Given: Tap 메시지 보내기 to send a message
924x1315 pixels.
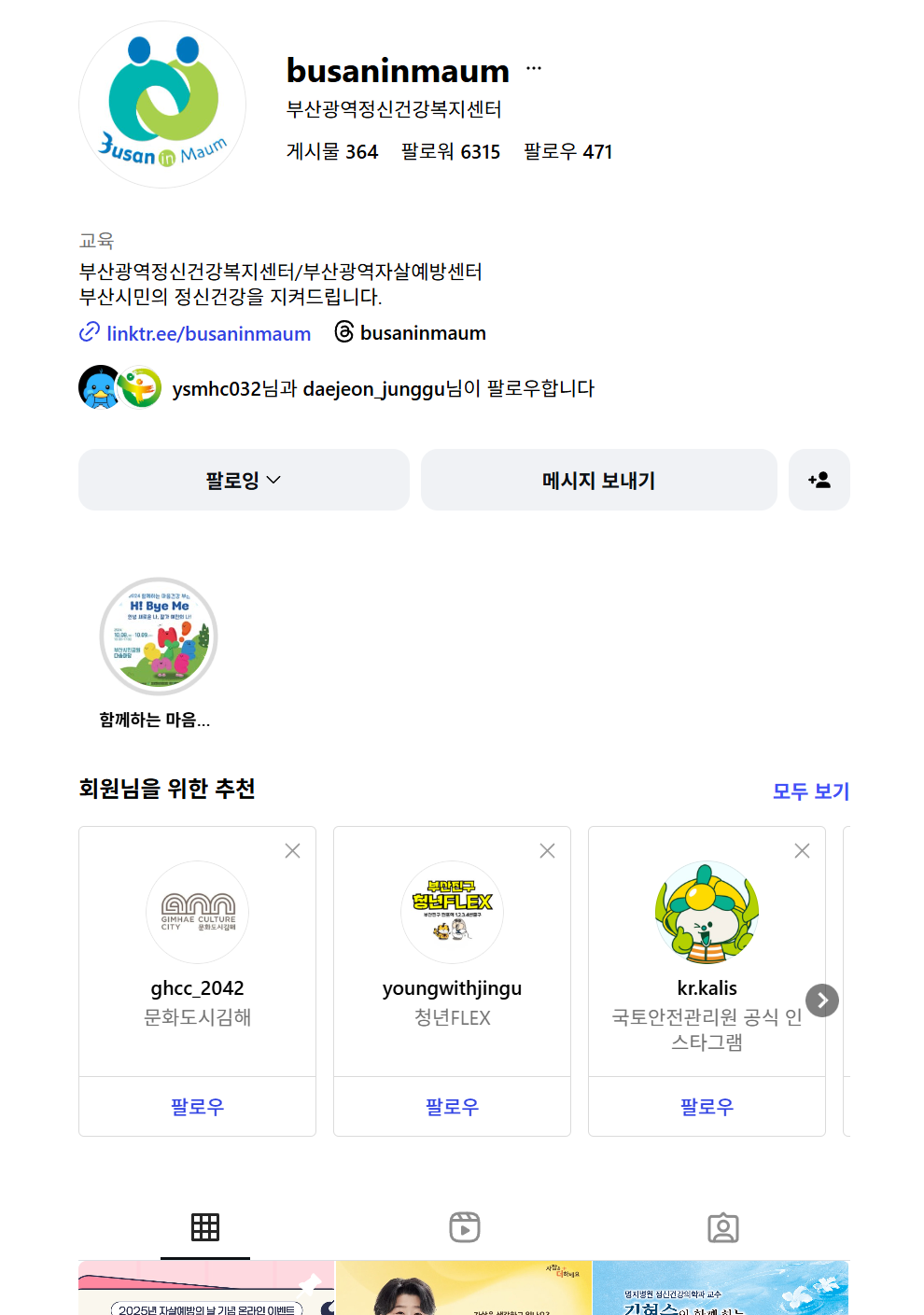Looking at the screenshot, I should tap(598, 480).
